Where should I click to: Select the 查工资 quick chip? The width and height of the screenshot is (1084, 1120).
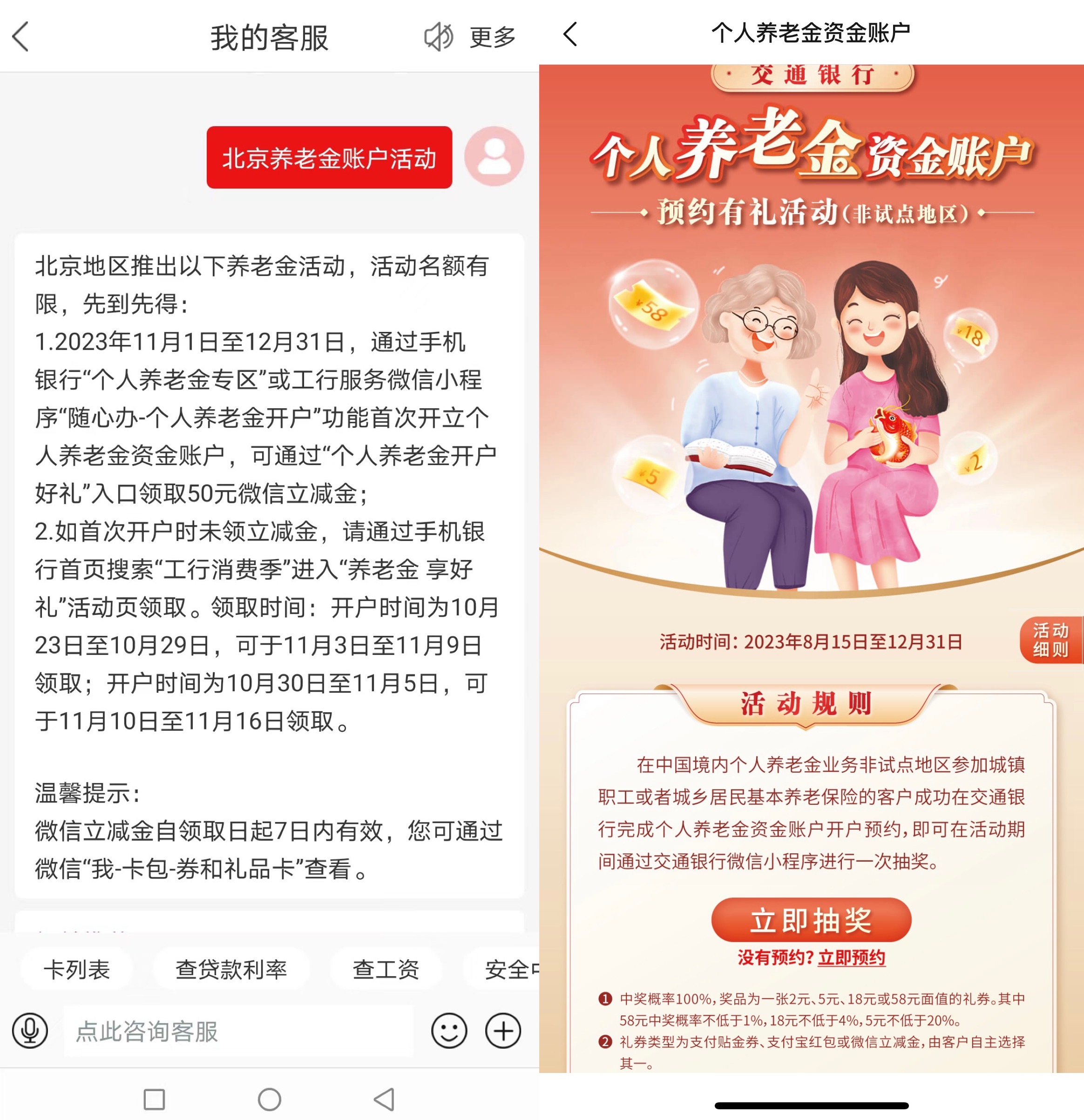point(386,969)
